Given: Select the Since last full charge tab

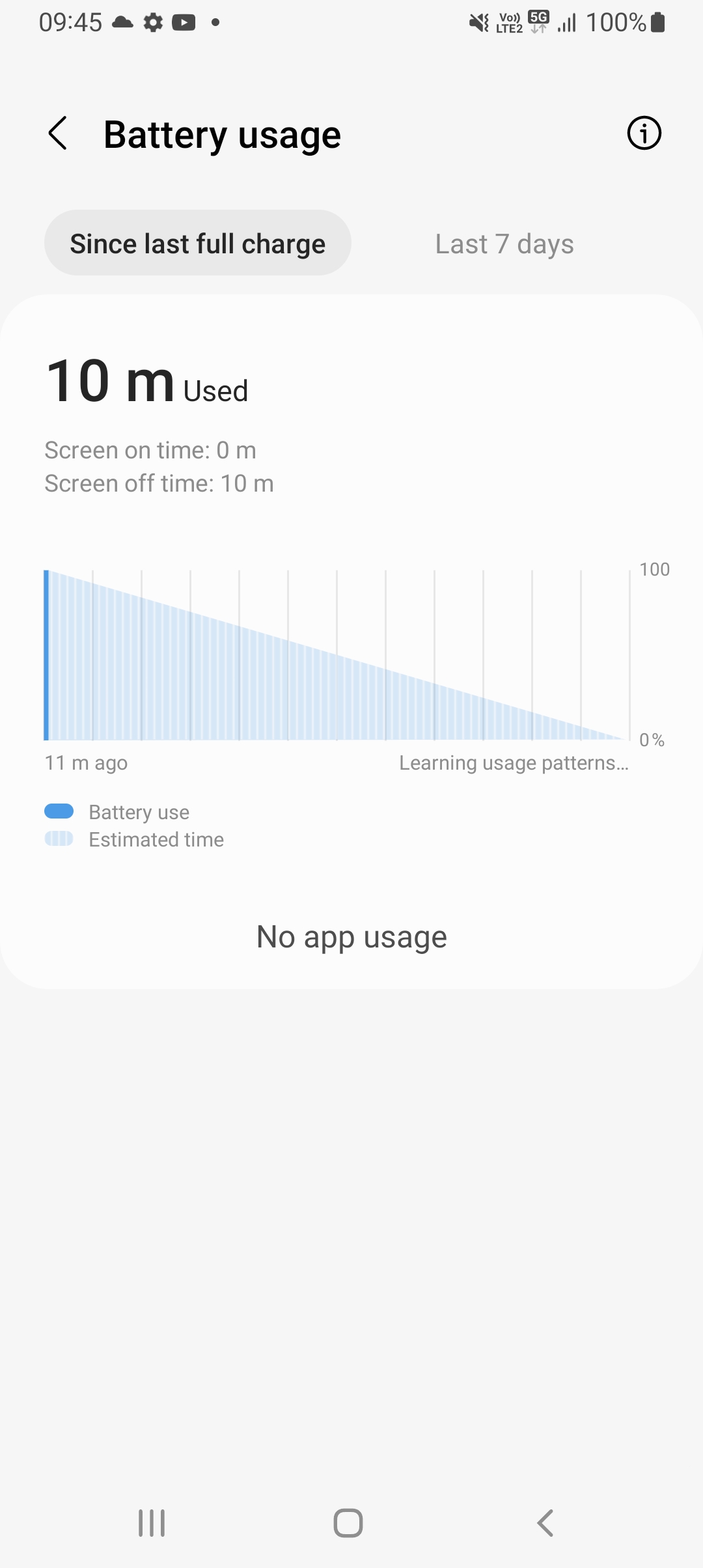Looking at the screenshot, I should coord(198,244).
